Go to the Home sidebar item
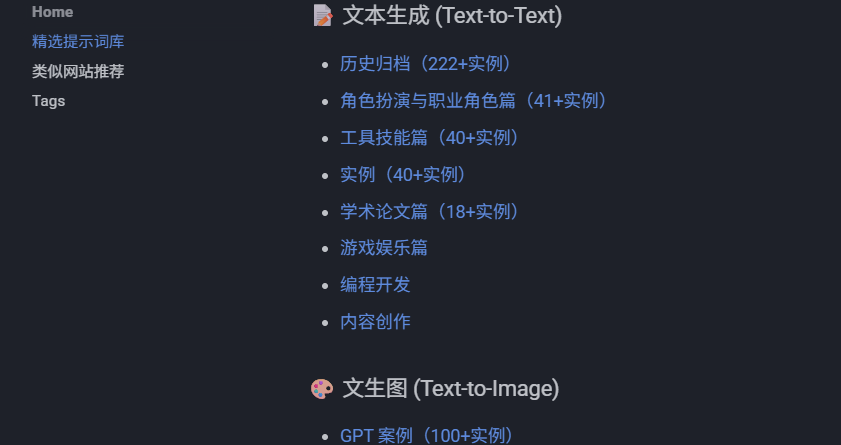This screenshot has height=445, width=841. pyautogui.click(x=52, y=12)
